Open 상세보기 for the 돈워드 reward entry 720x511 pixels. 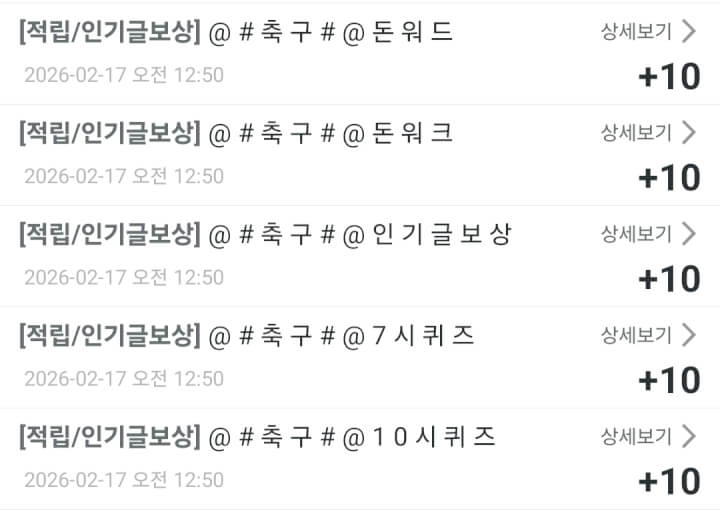click(x=647, y=31)
